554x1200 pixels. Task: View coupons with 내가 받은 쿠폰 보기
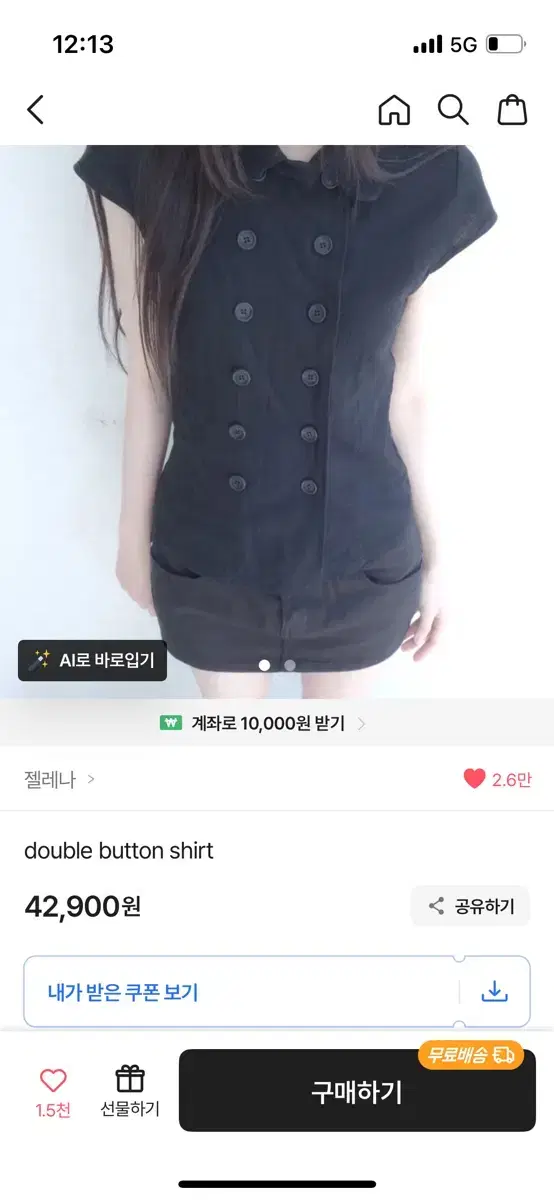click(x=123, y=992)
